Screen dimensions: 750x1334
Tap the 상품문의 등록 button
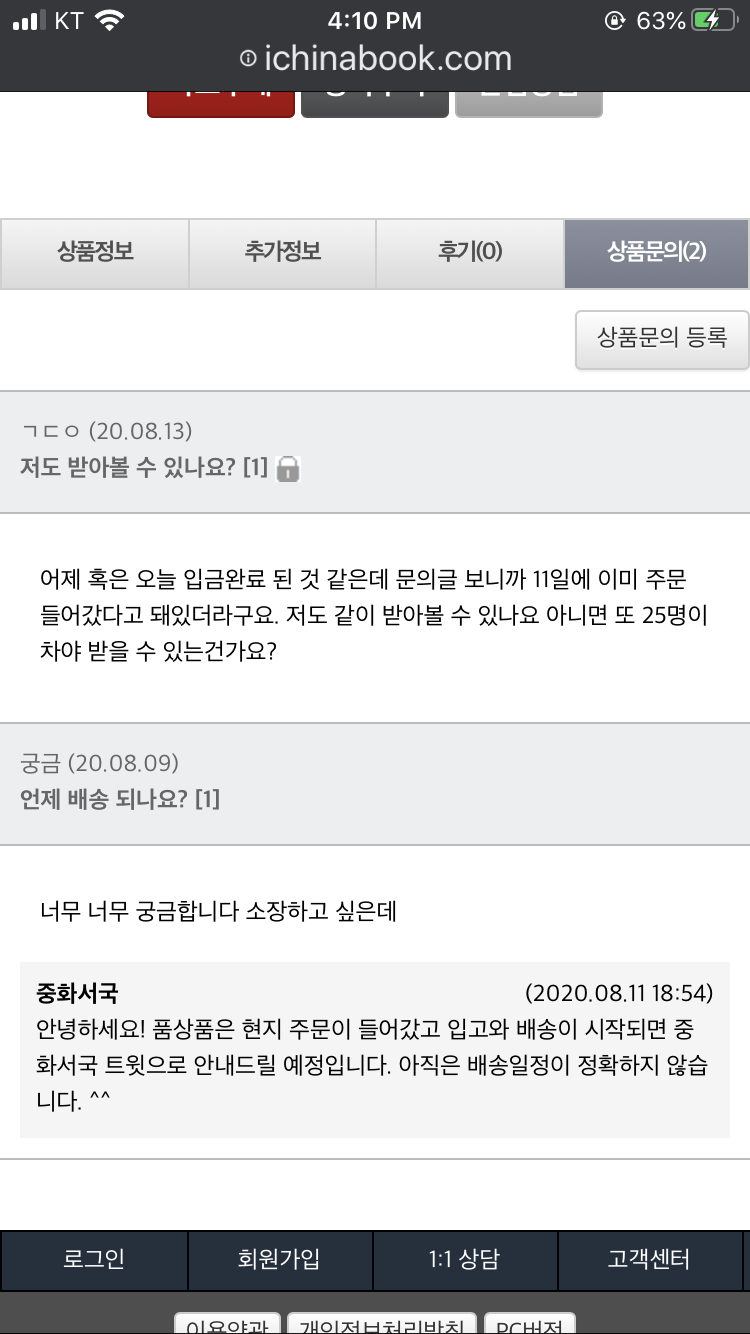tap(662, 339)
